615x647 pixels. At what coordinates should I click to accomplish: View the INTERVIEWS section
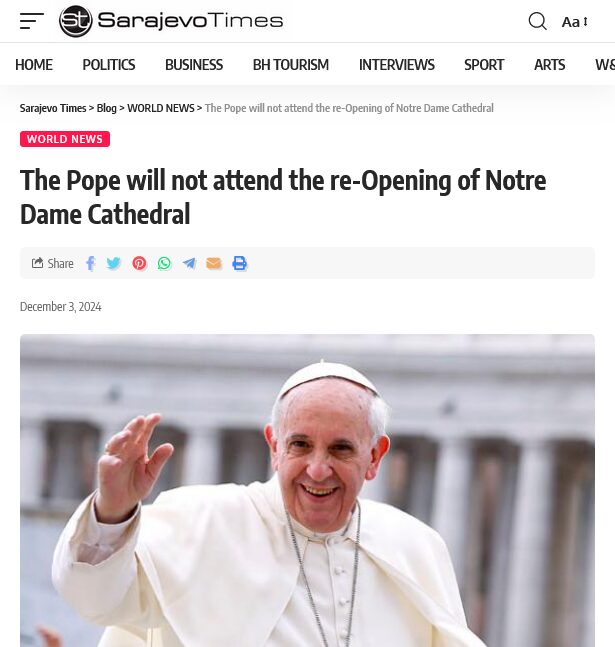[396, 64]
